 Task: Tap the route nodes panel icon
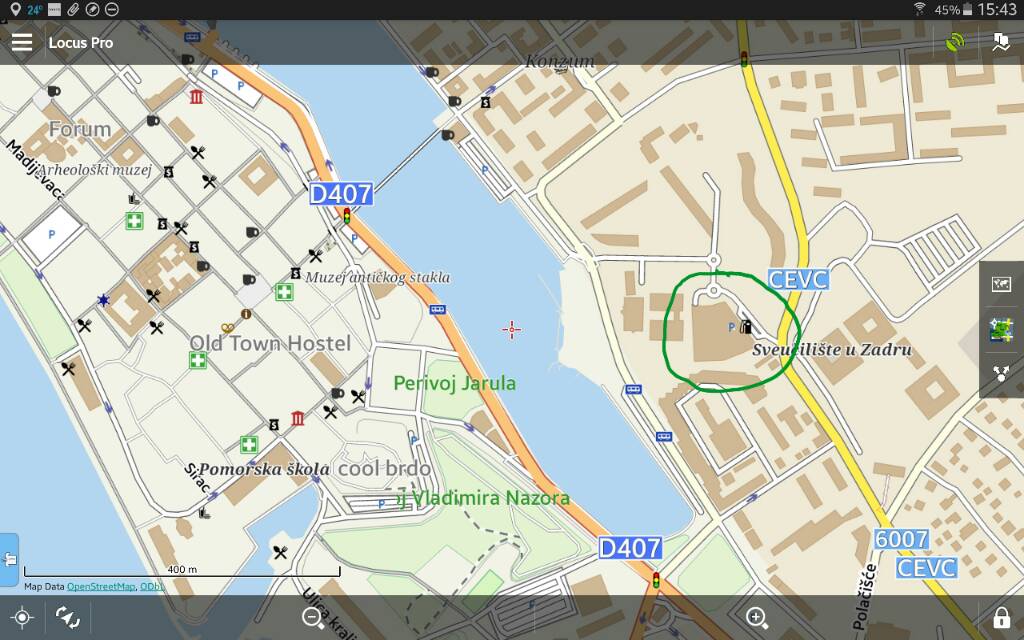coord(1001,375)
